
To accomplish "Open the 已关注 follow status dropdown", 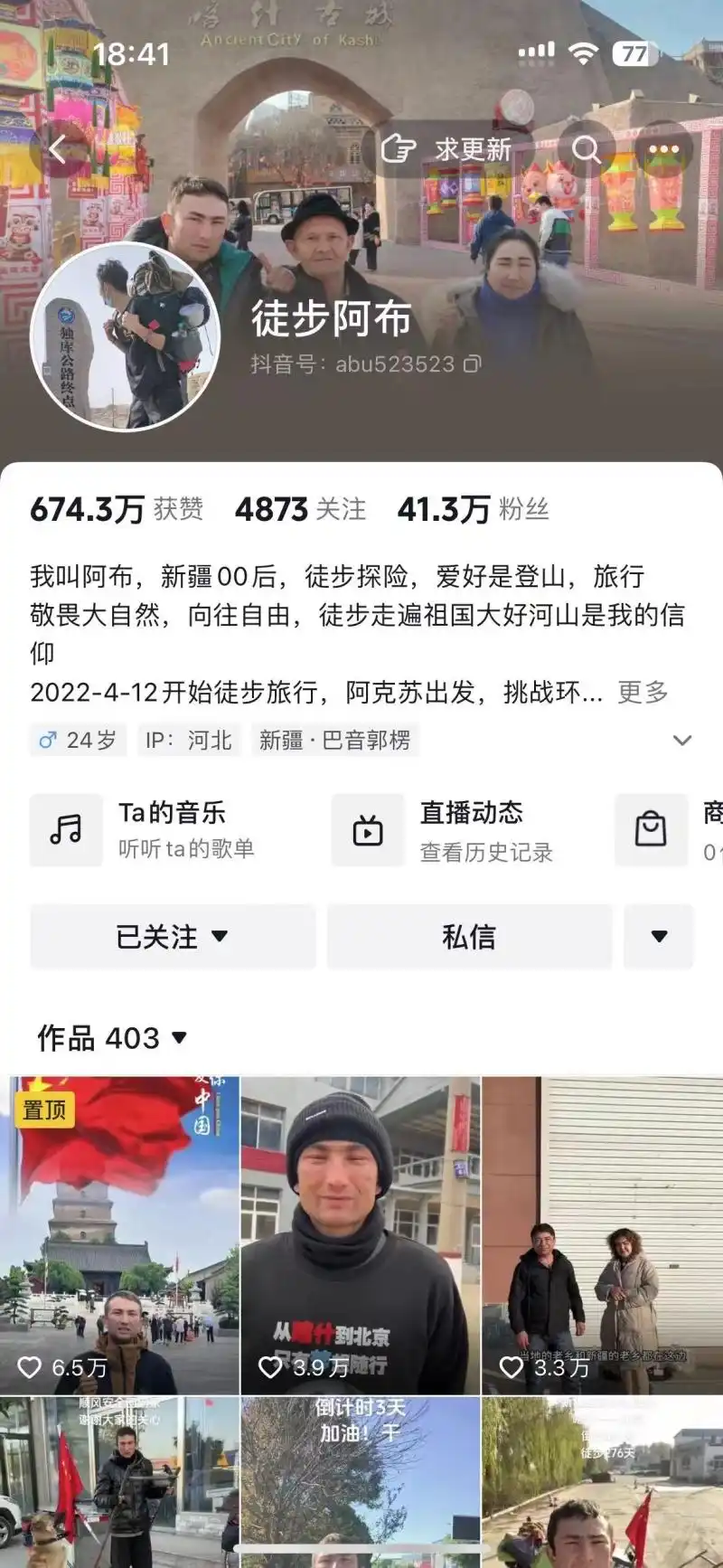I will pos(172,937).
